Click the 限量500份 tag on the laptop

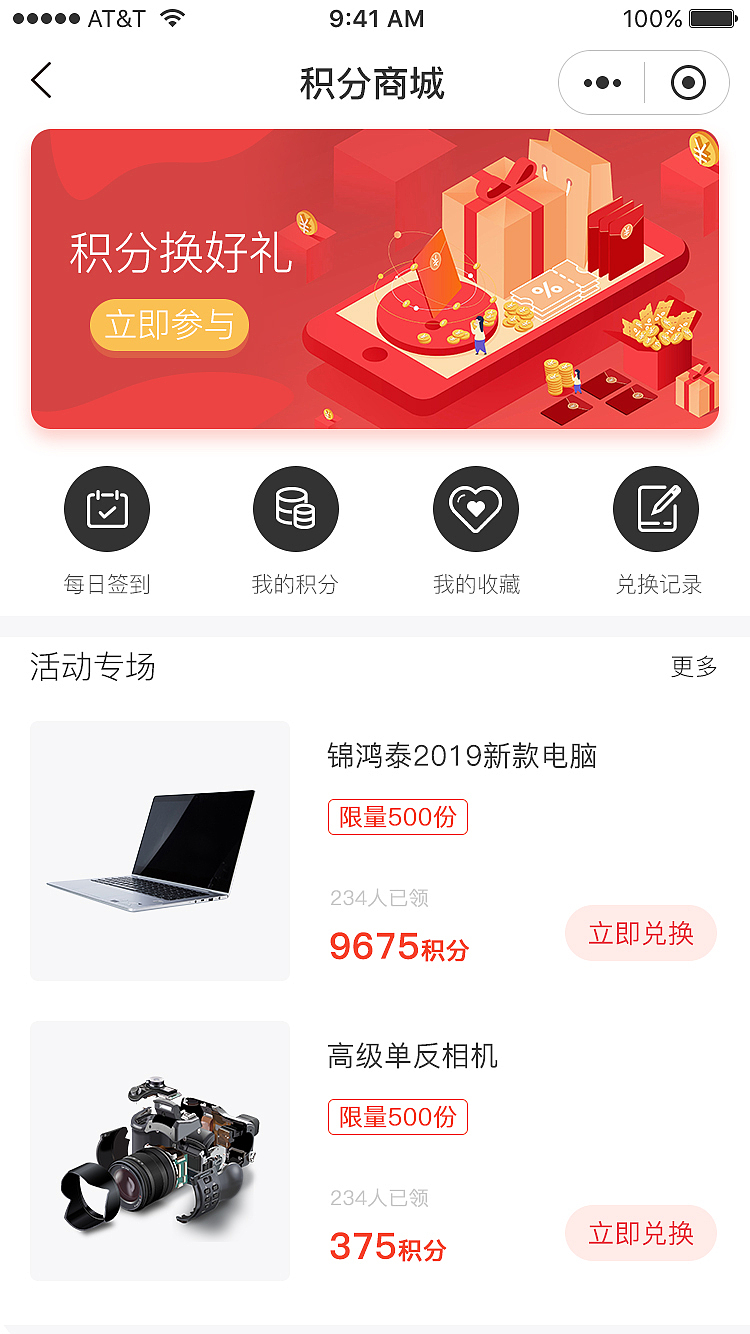[x=397, y=817]
